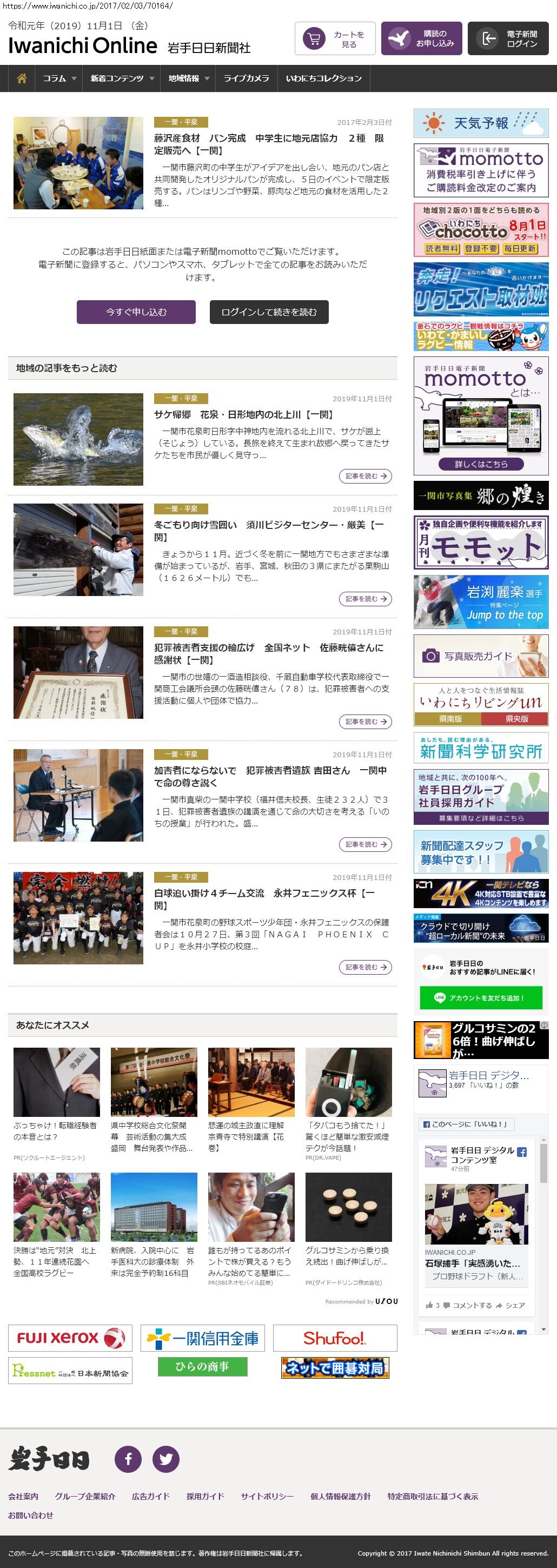The image size is (557, 1568).
Task: Expand the コラム menu
Action: (58, 78)
